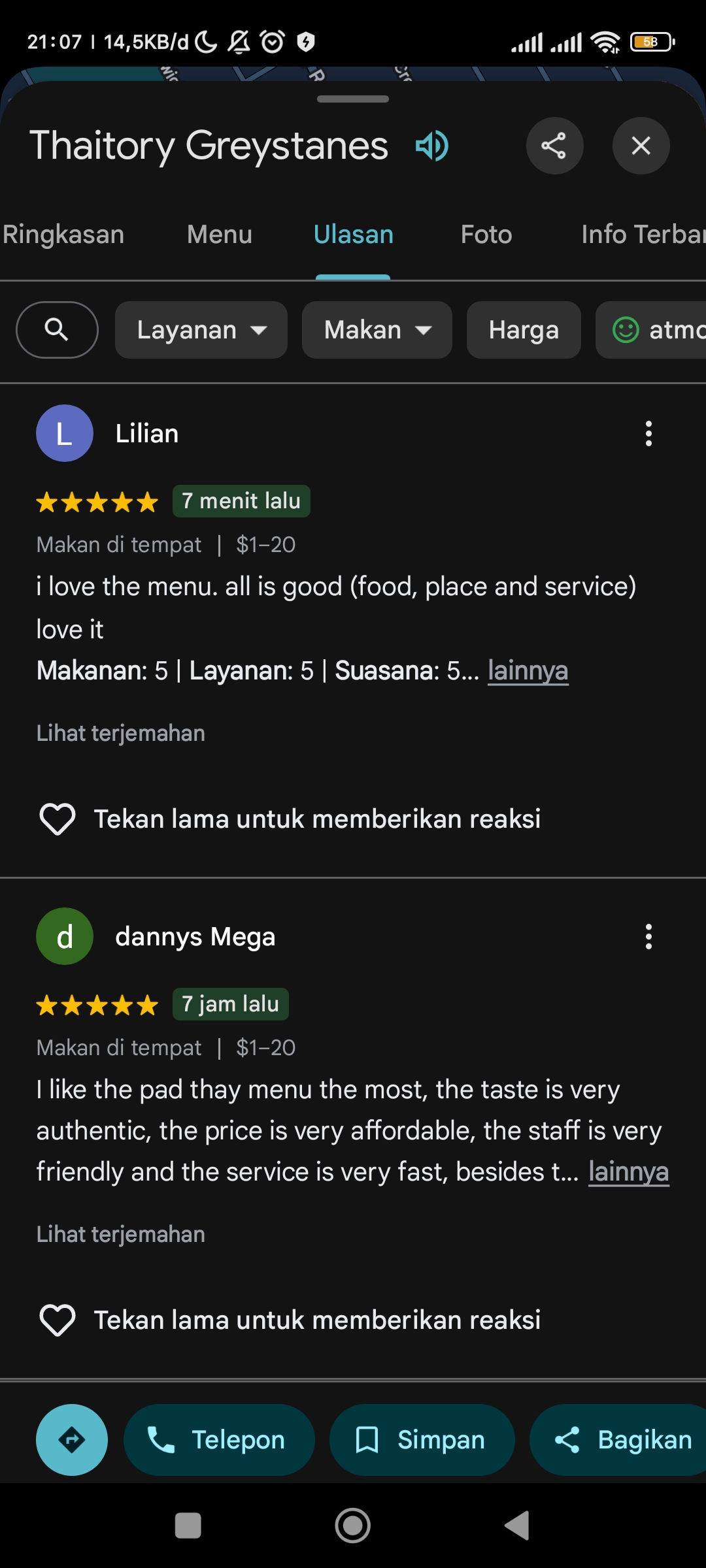Switch to the Foto tab

(x=486, y=235)
